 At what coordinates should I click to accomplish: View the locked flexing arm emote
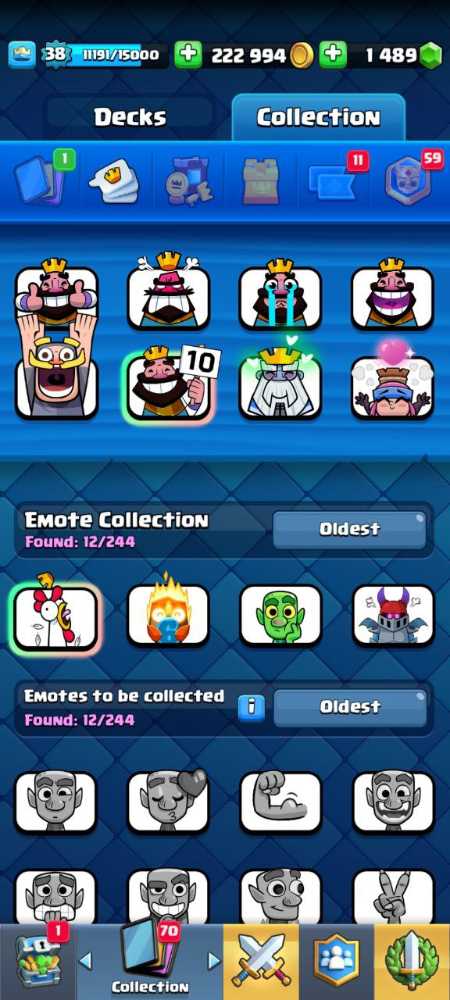coord(280,802)
